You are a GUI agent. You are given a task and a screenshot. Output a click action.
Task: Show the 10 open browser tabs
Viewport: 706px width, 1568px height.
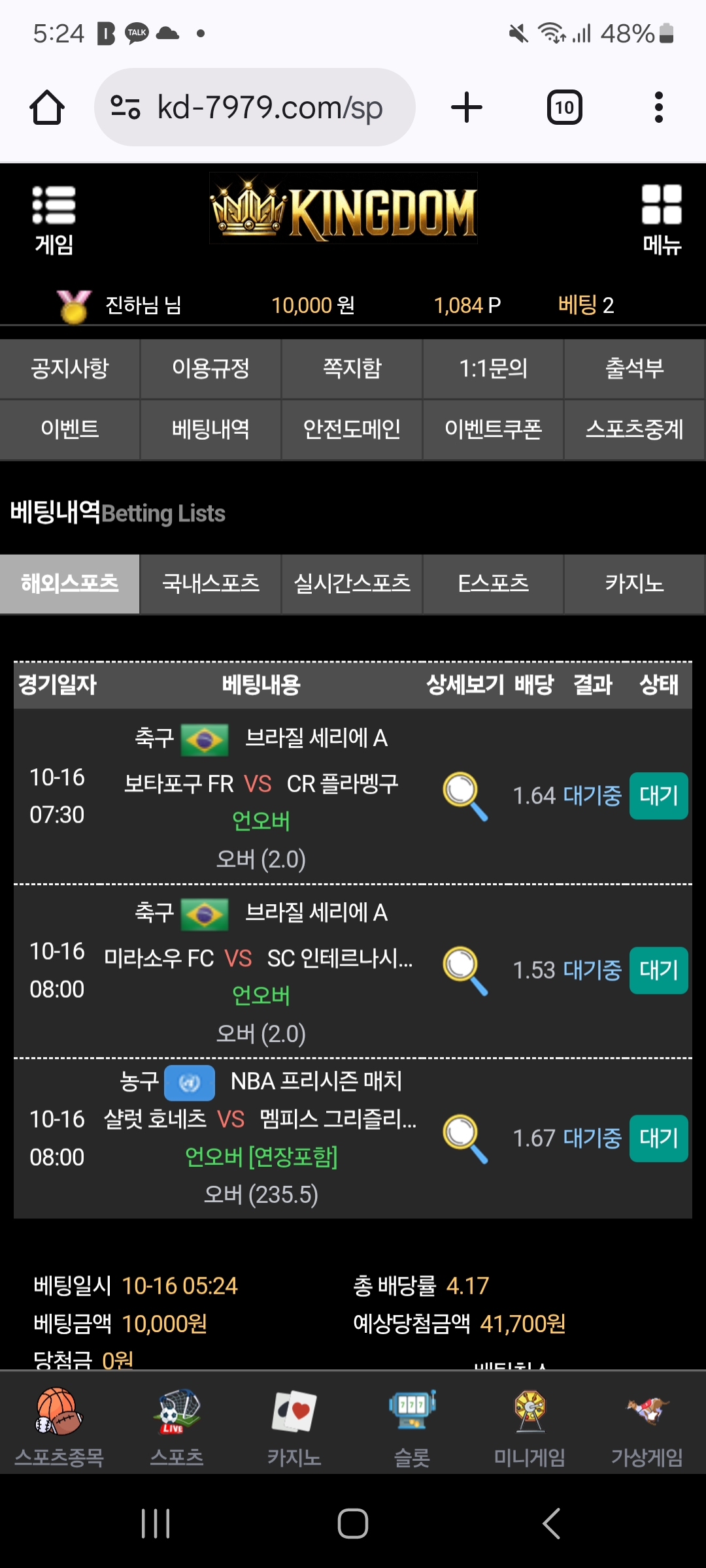pyautogui.click(x=564, y=107)
